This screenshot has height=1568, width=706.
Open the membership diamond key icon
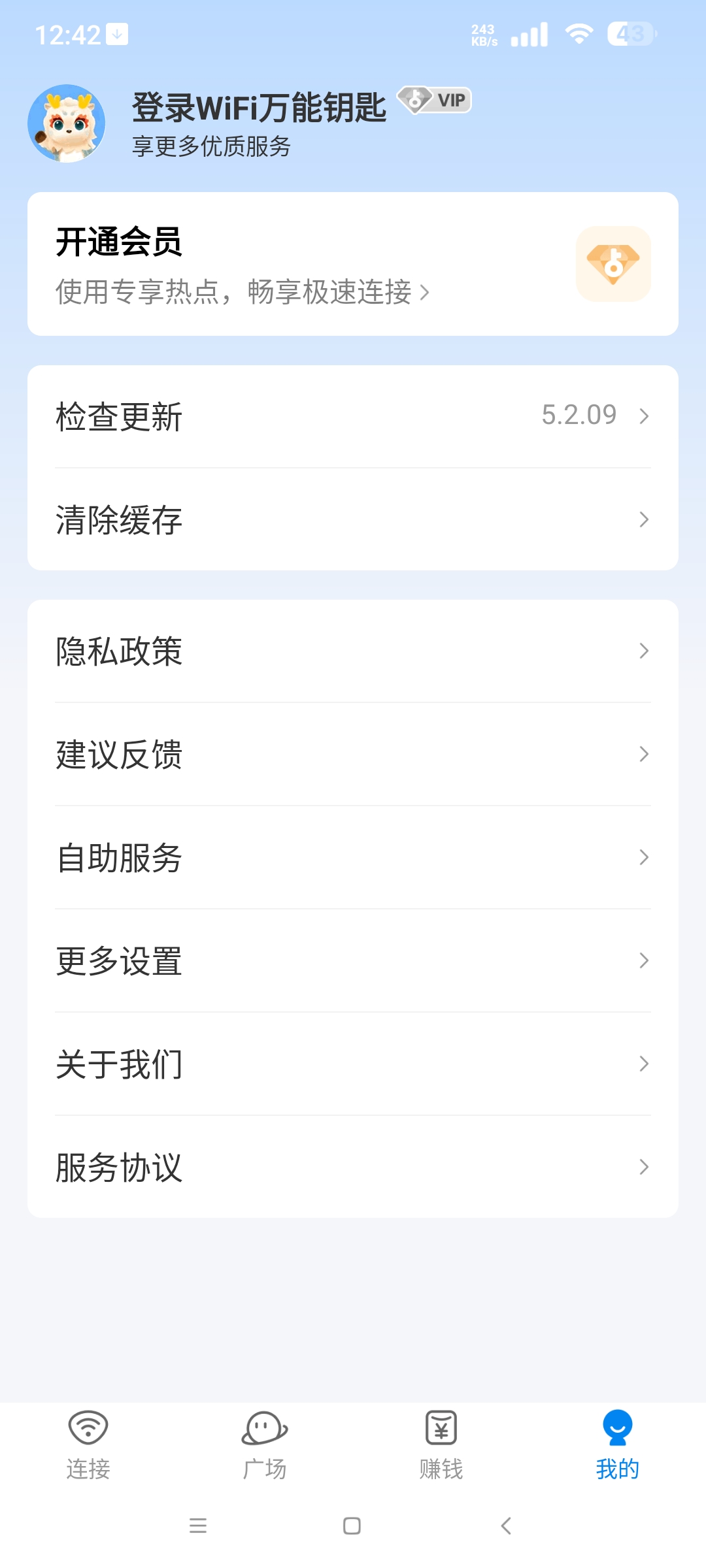click(613, 265)
